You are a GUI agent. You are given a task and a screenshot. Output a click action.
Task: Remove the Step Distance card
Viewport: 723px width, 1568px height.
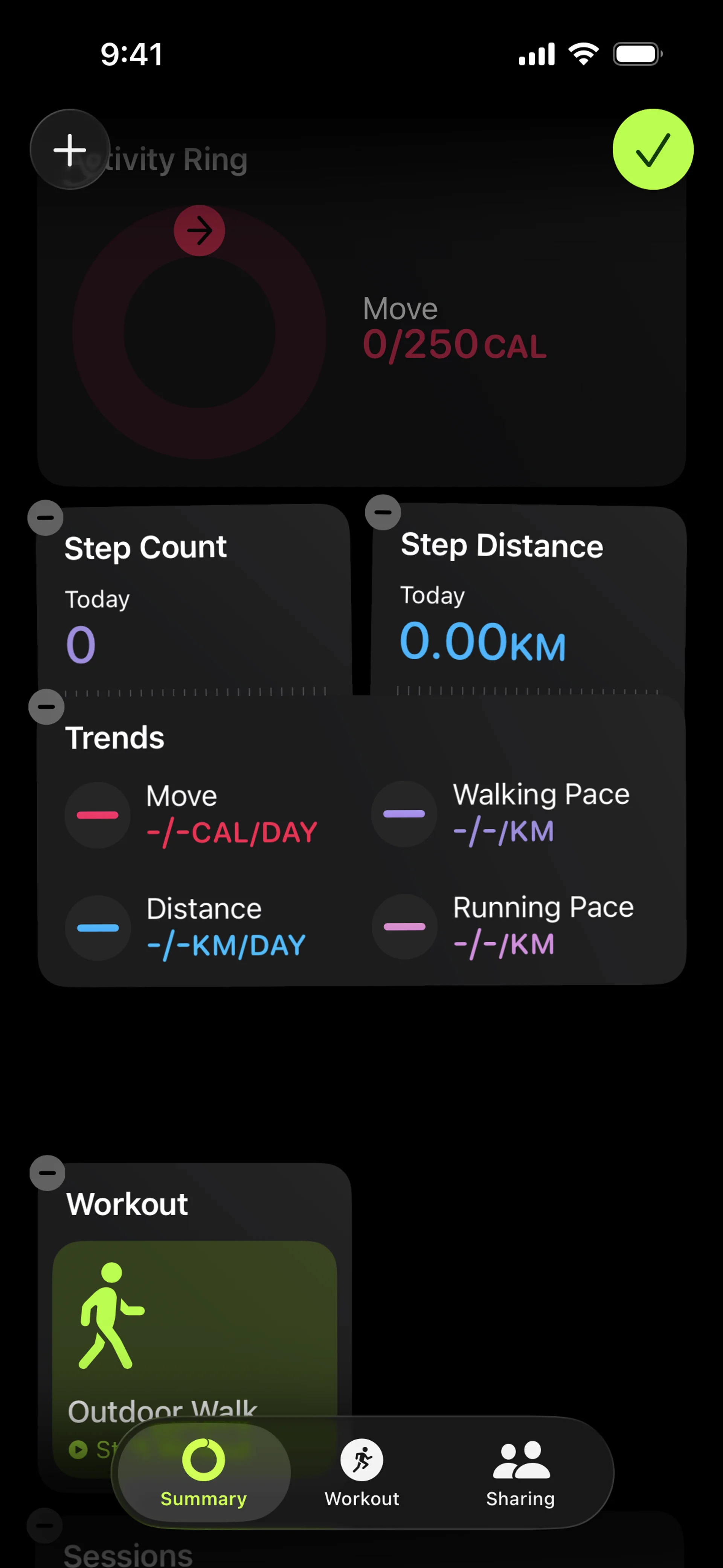point(383,512)
